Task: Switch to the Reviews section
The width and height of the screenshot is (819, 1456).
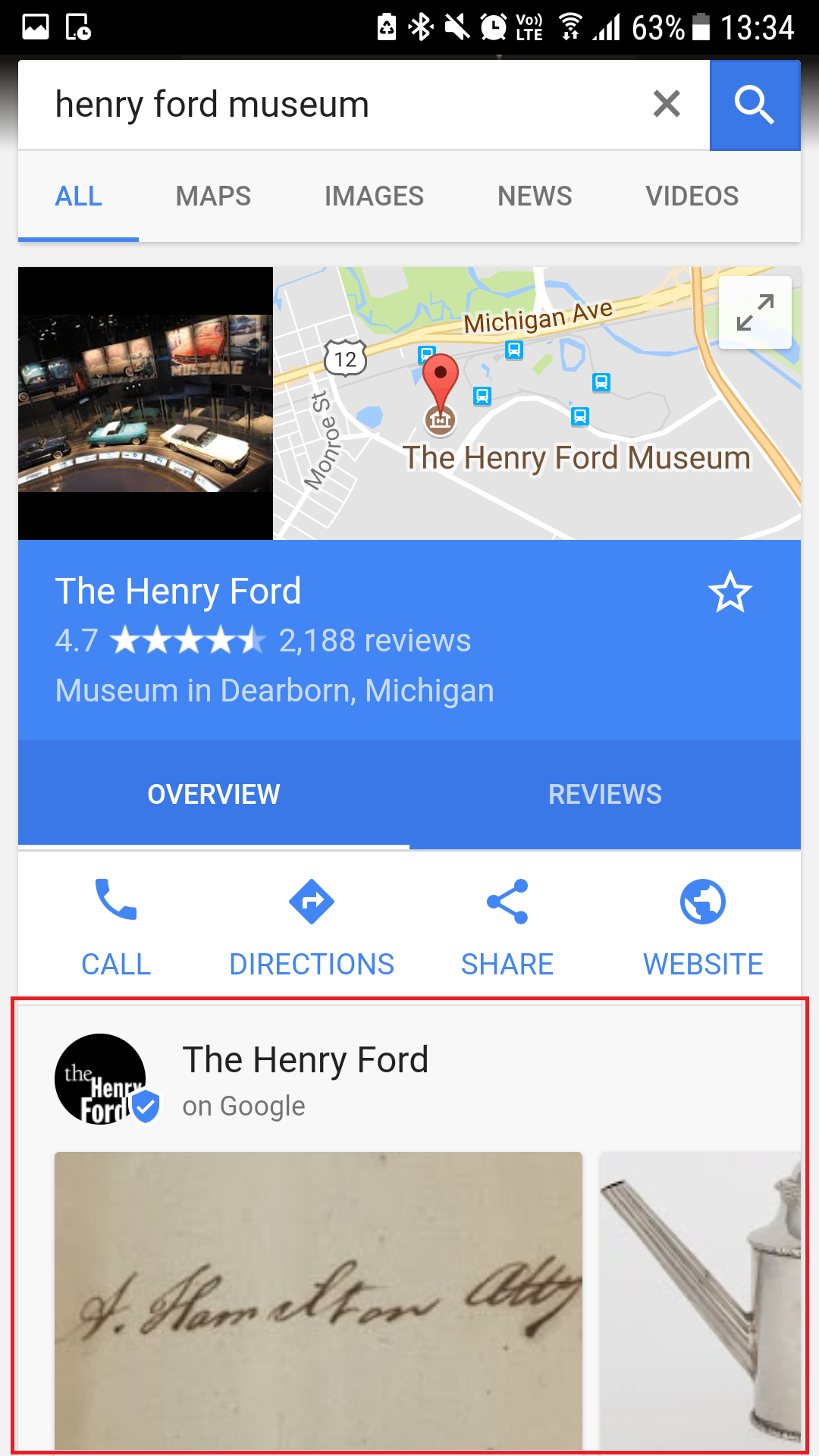Action: pos(604,795)
